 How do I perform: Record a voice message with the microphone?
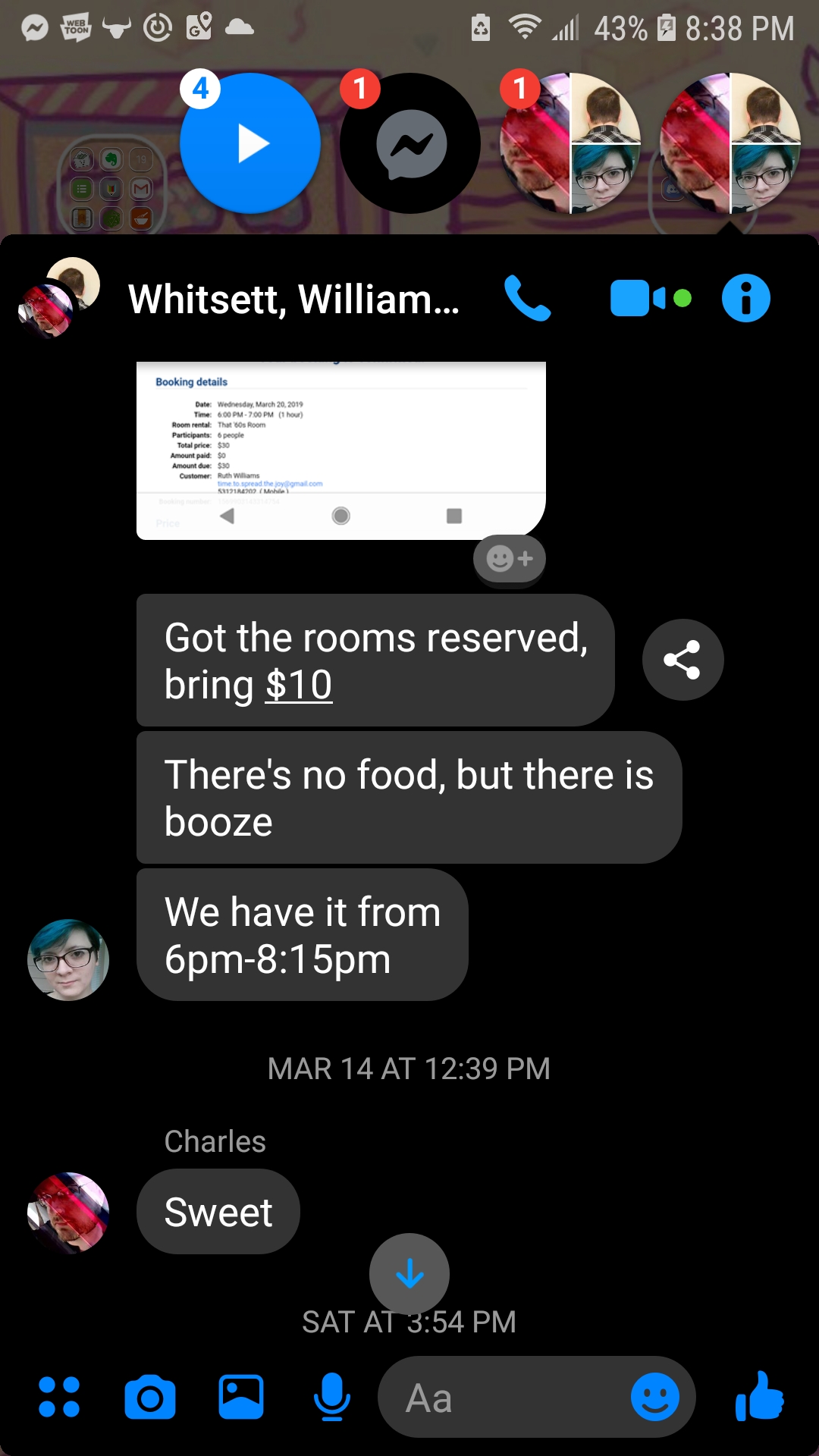coord(332,1397)
